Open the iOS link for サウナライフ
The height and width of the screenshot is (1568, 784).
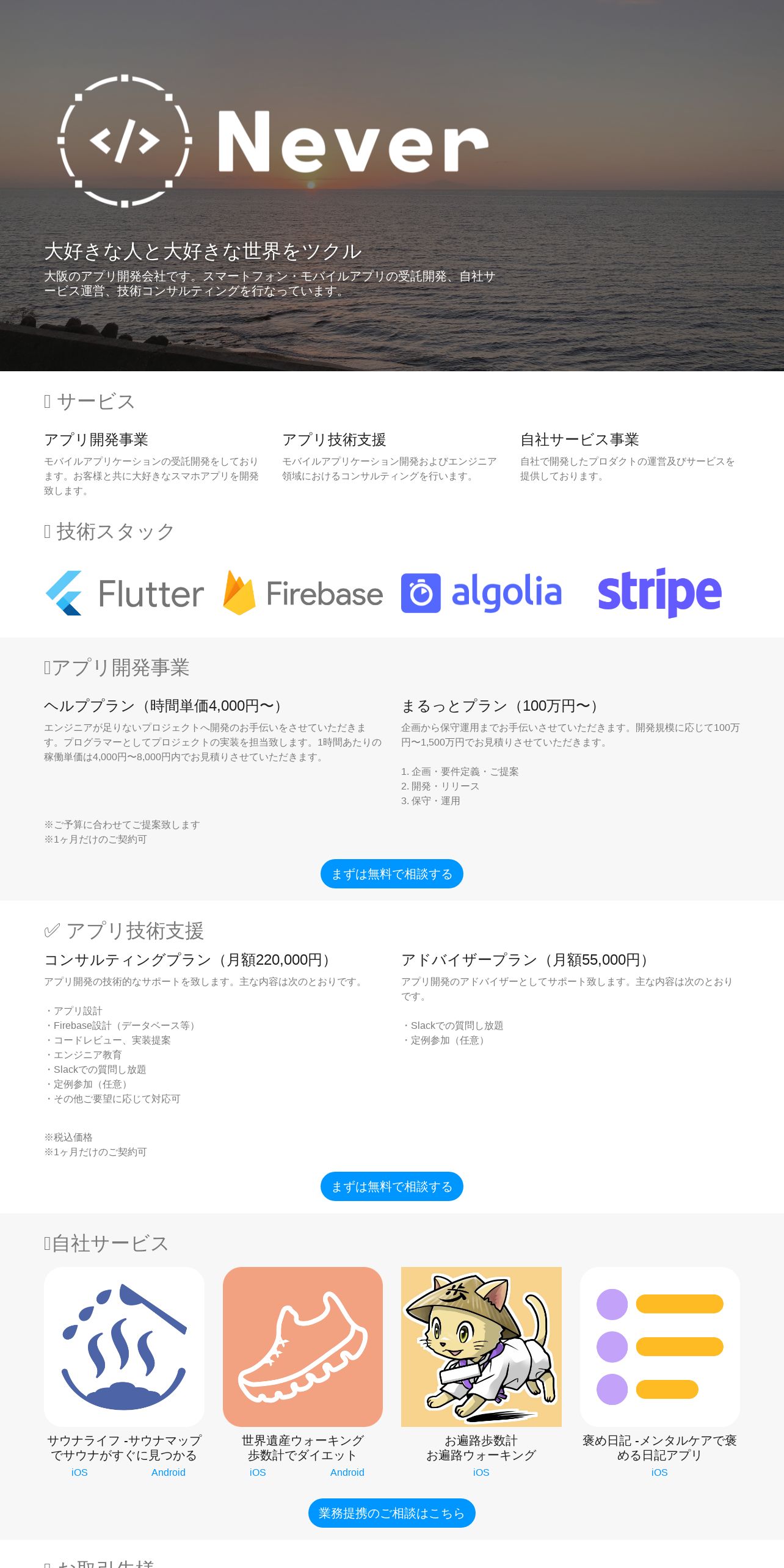pyautogui.click(x=79, y=1472)
